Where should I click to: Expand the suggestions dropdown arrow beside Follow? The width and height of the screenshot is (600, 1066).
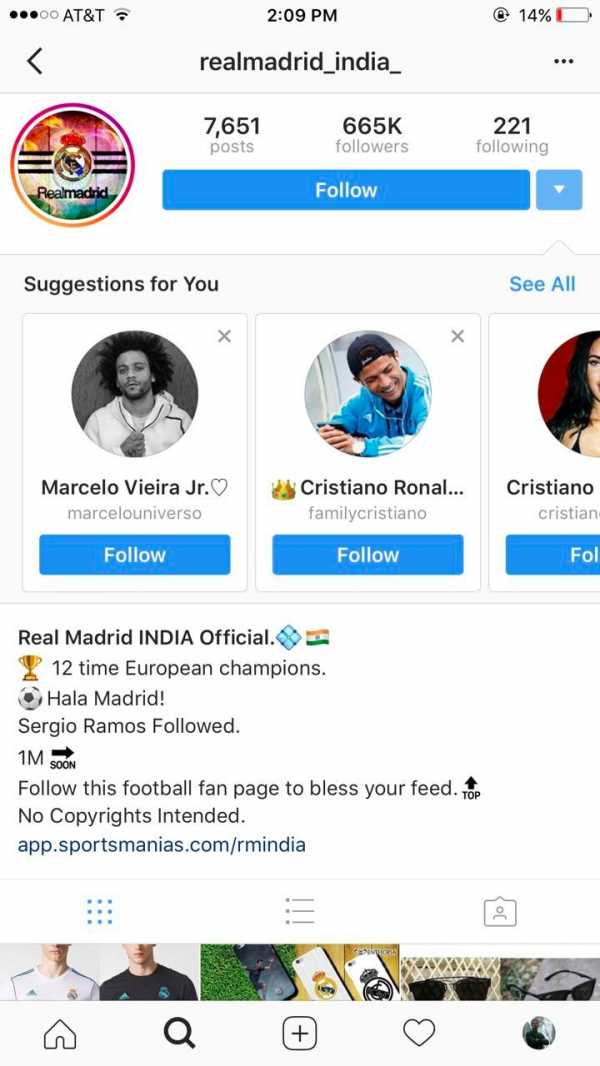tap(559, 190)
